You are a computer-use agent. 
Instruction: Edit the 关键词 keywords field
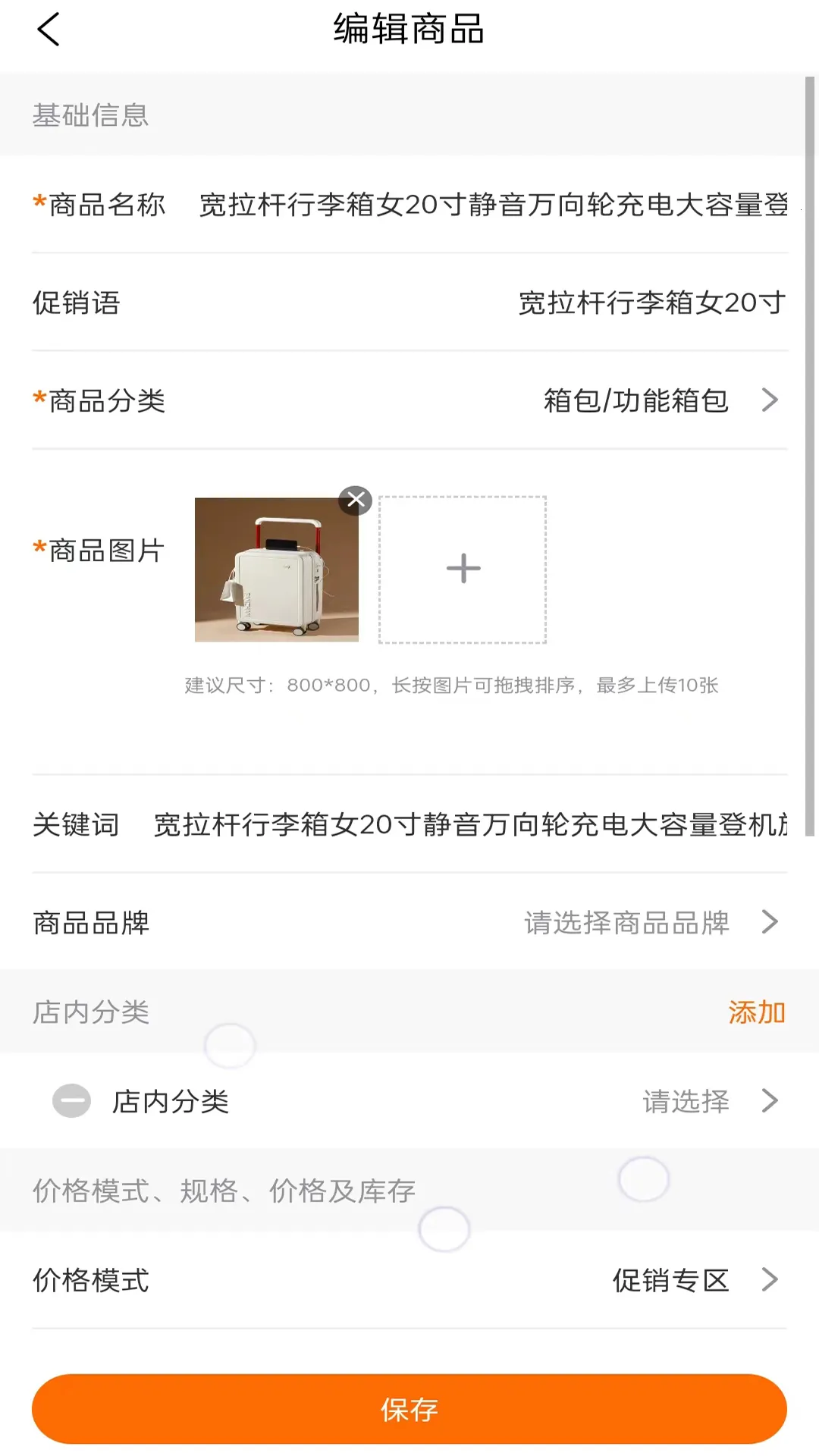pyautogui.click(x=470, y=824)
